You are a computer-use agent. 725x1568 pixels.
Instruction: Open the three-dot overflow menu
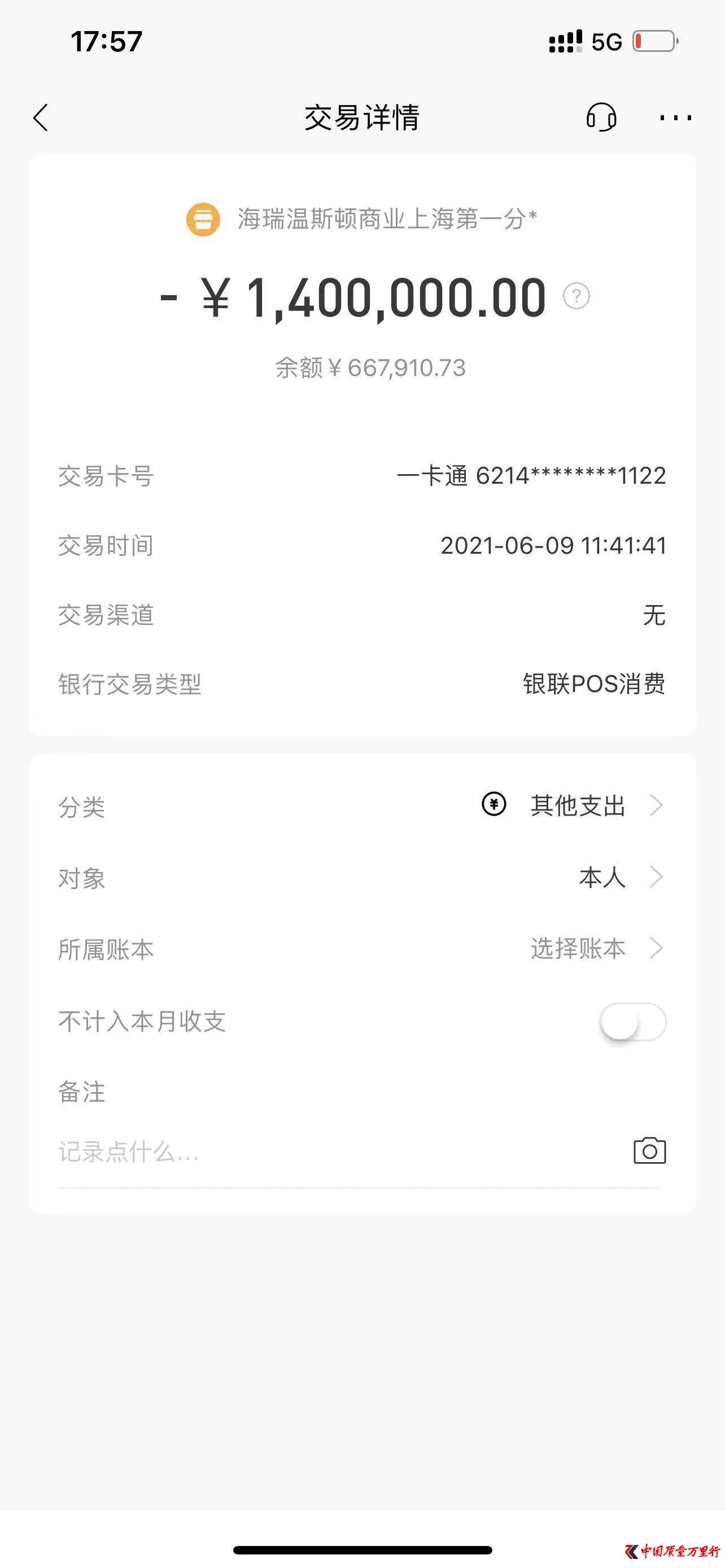click(x=676, y=117)
